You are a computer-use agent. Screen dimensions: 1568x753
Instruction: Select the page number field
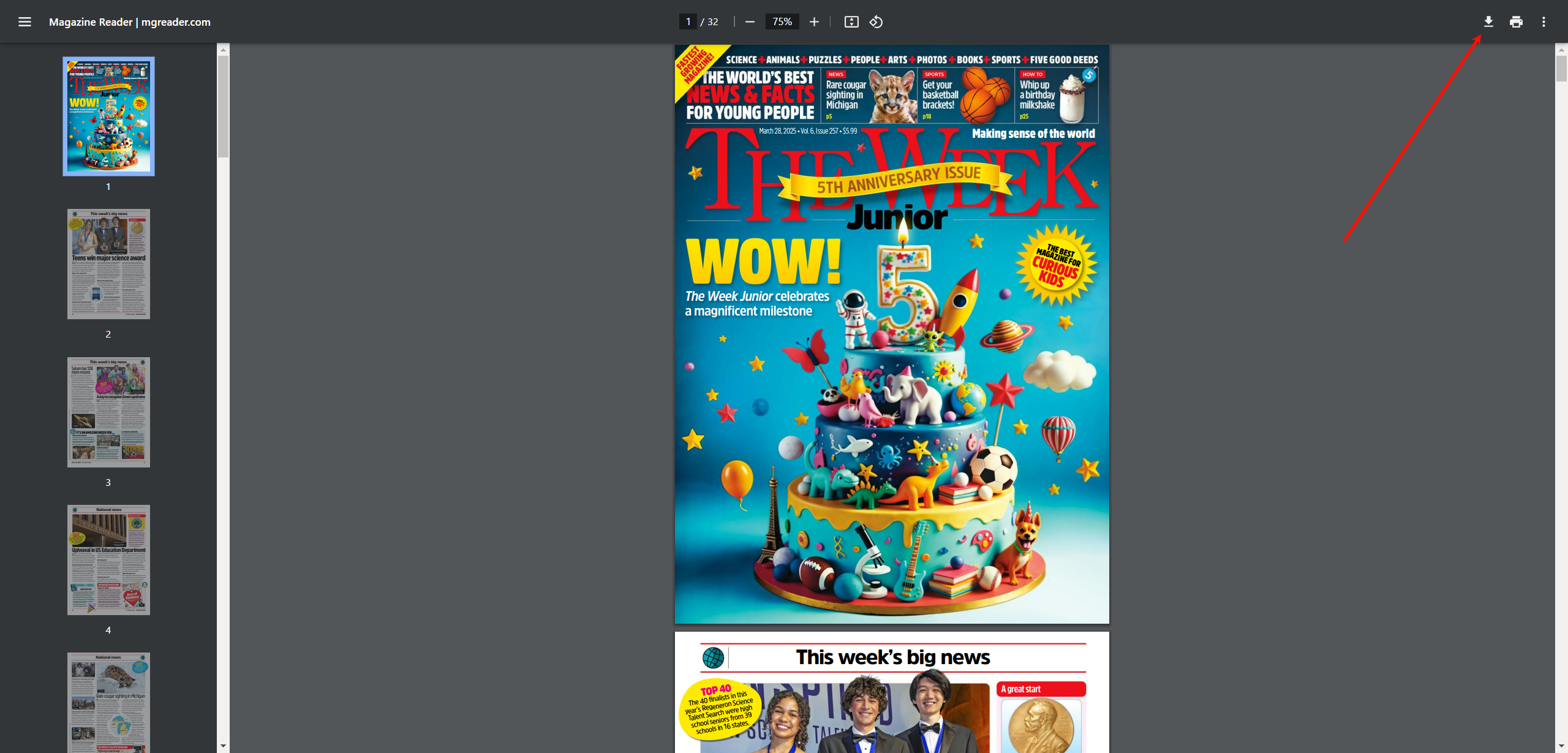pyautogui.click(x=688, y=22)
